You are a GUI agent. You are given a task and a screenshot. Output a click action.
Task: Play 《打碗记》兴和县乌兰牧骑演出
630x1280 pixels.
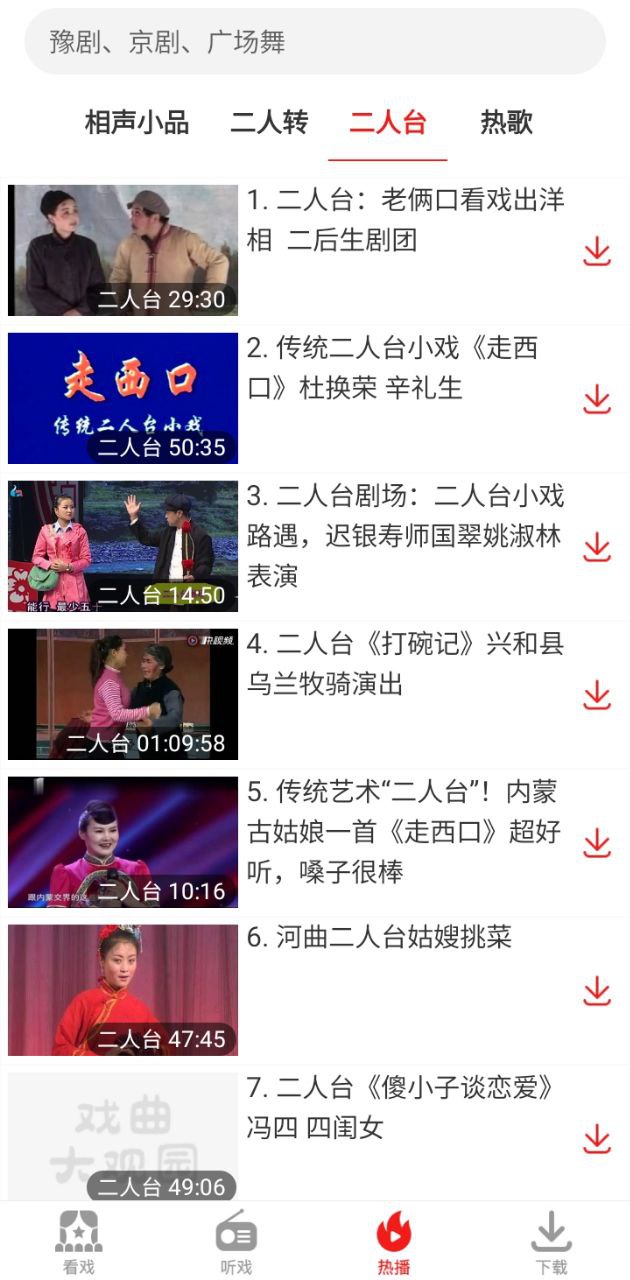pos(405,664)
